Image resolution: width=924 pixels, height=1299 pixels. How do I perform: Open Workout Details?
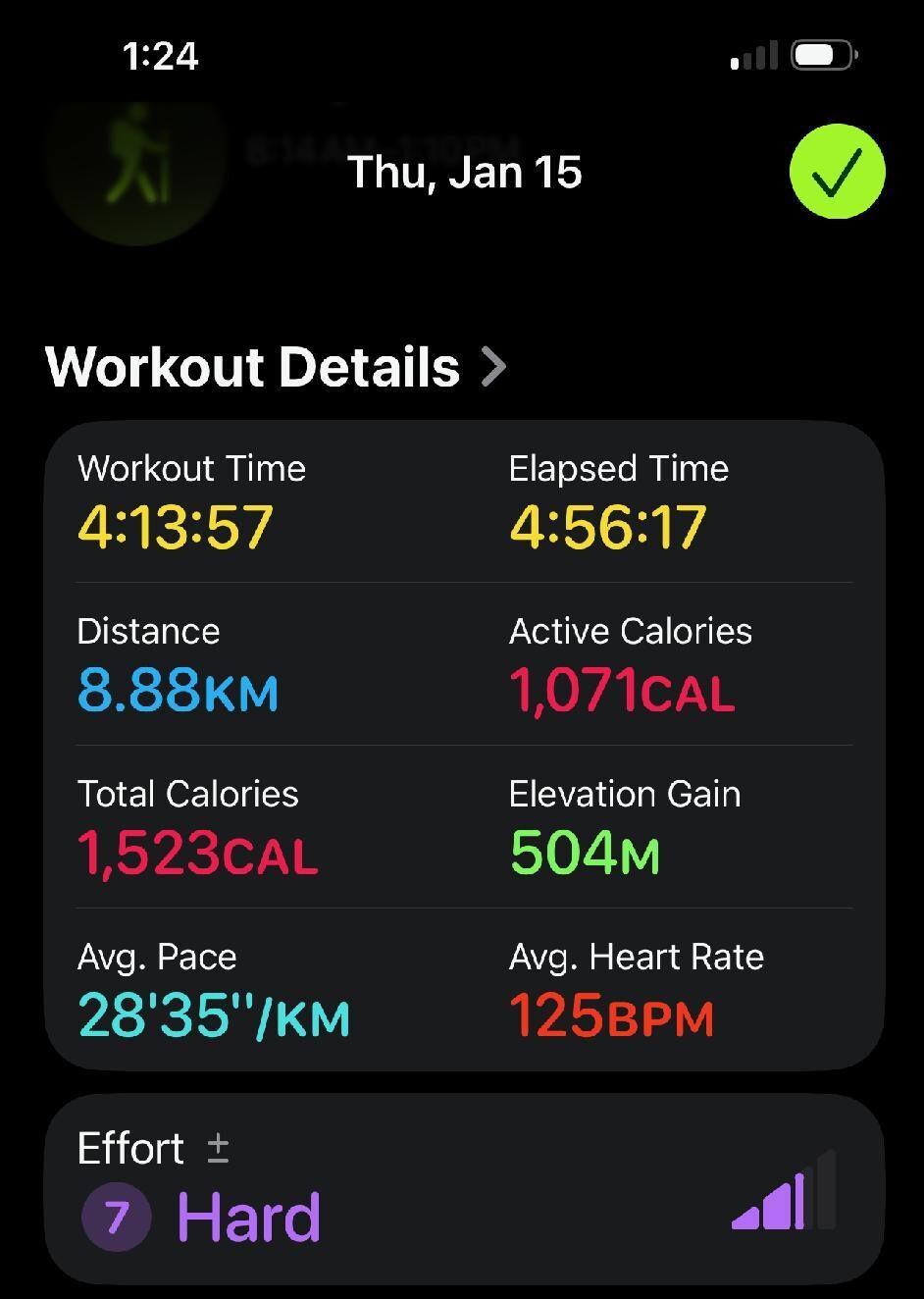[x=276, y=367]
